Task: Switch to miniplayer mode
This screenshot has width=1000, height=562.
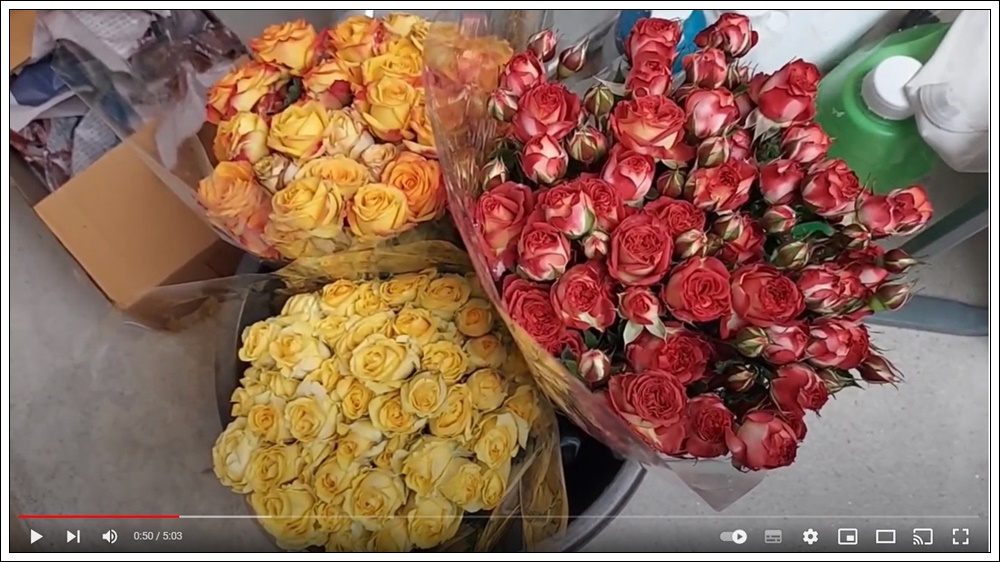Action: click(x=847, y=536)
